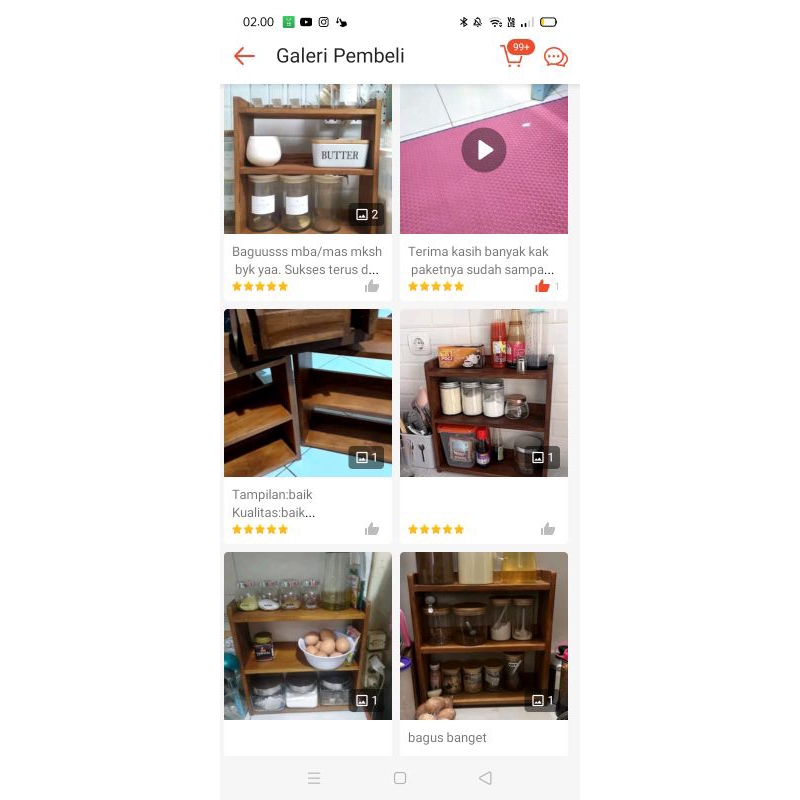Open the 'bagus banget' review photo
Viewport: 800px width, 800px height.
(484, 636)
